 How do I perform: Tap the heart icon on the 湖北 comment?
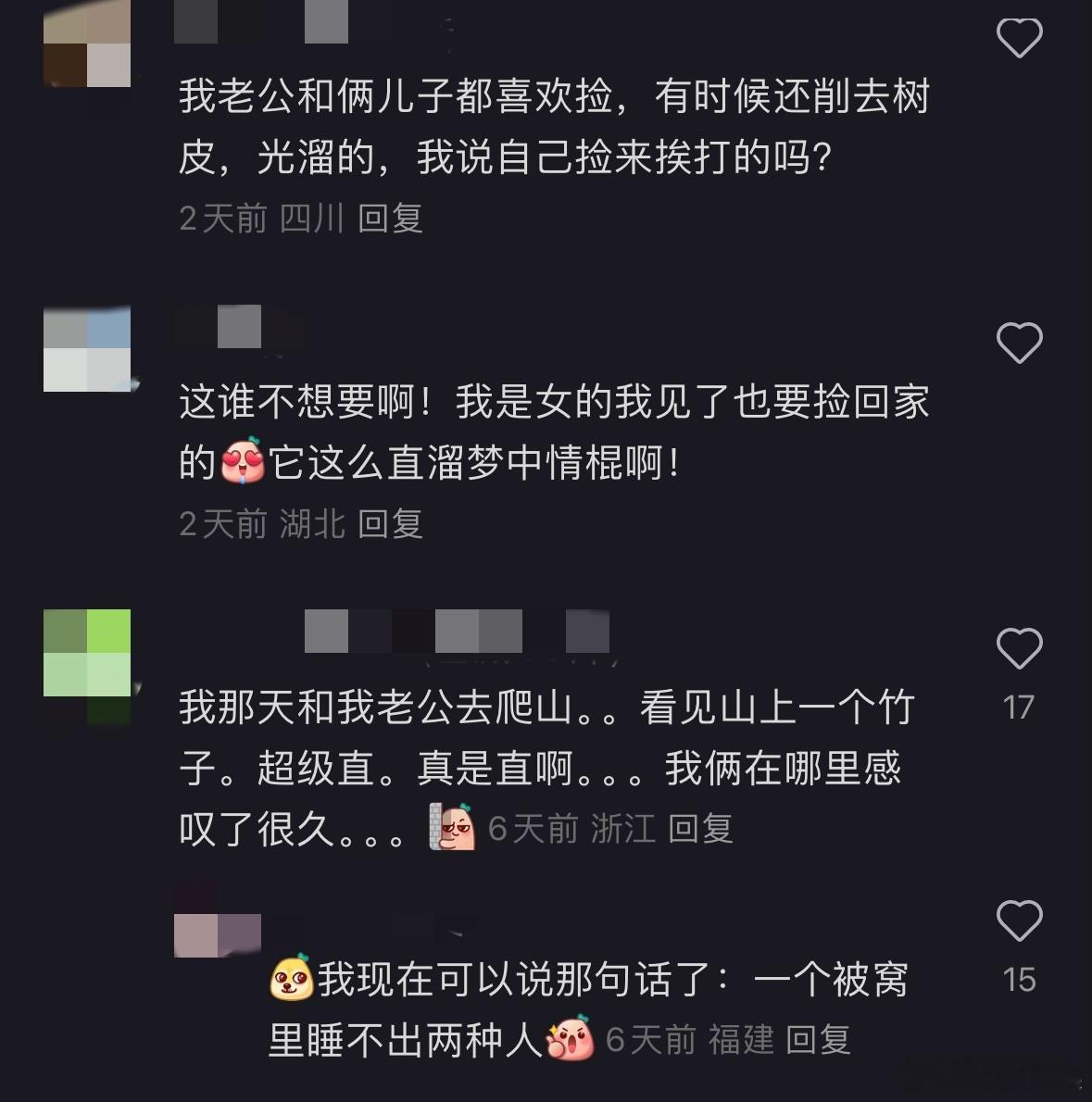[x=1020, y=341]
